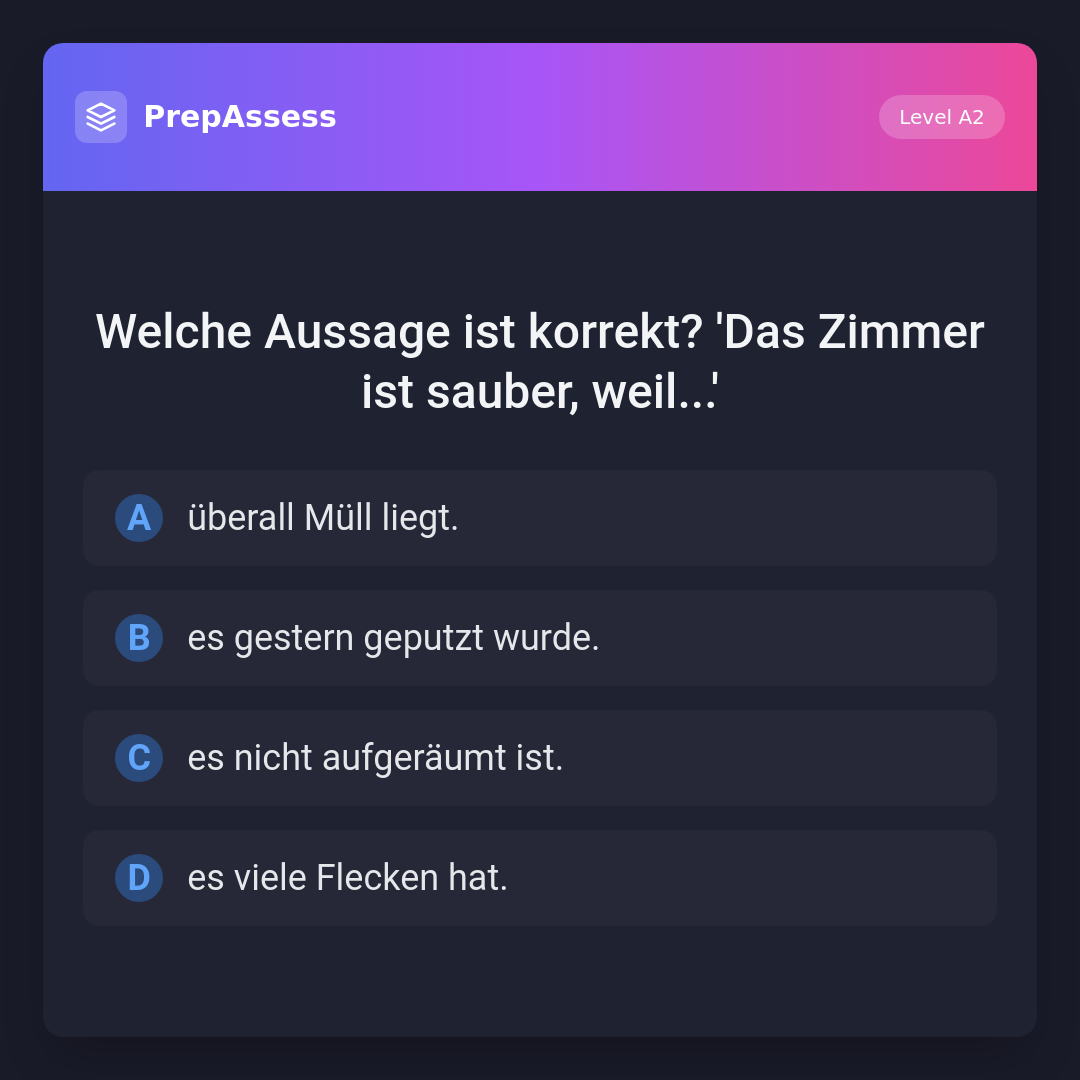Select answer A 'überall Müll liegt.'
This screenshot has height=1080, width=1080.
[x=539, y=518]
